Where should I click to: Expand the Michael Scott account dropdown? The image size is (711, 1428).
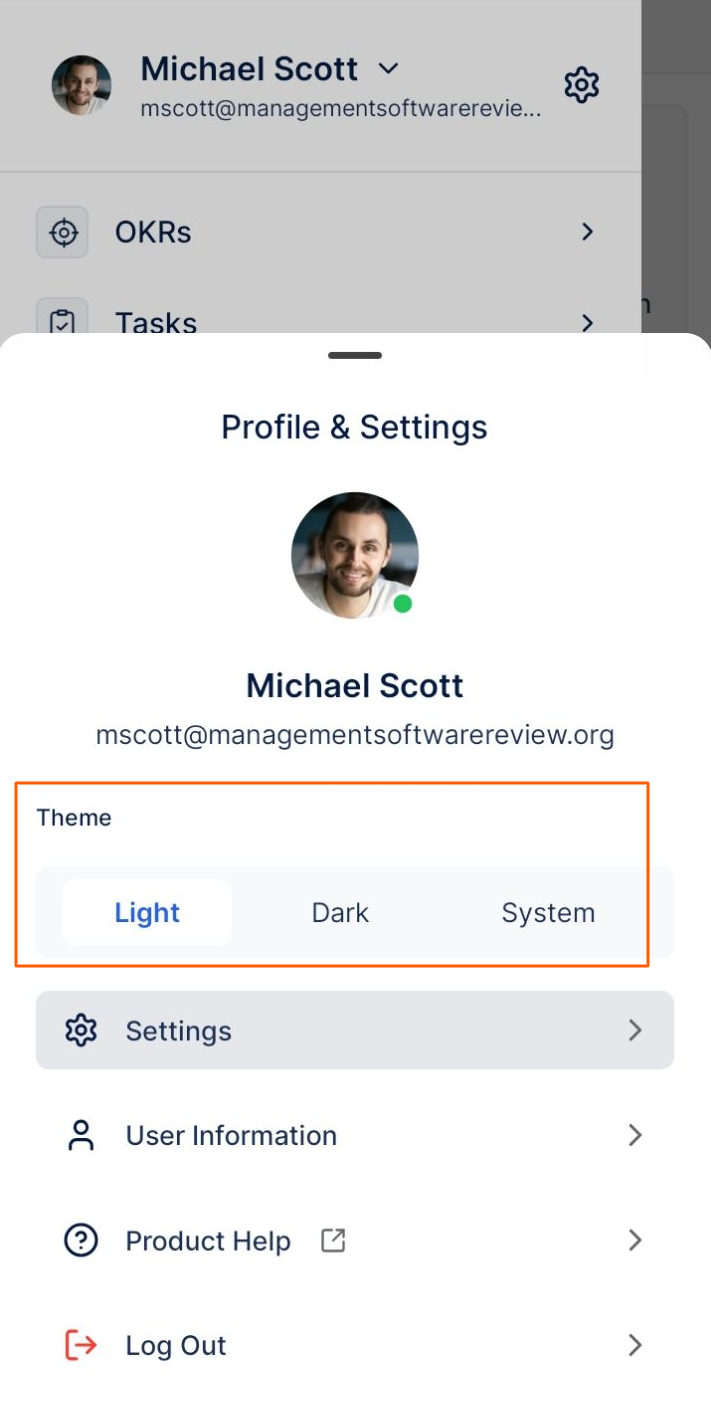[x=388, y=69]
